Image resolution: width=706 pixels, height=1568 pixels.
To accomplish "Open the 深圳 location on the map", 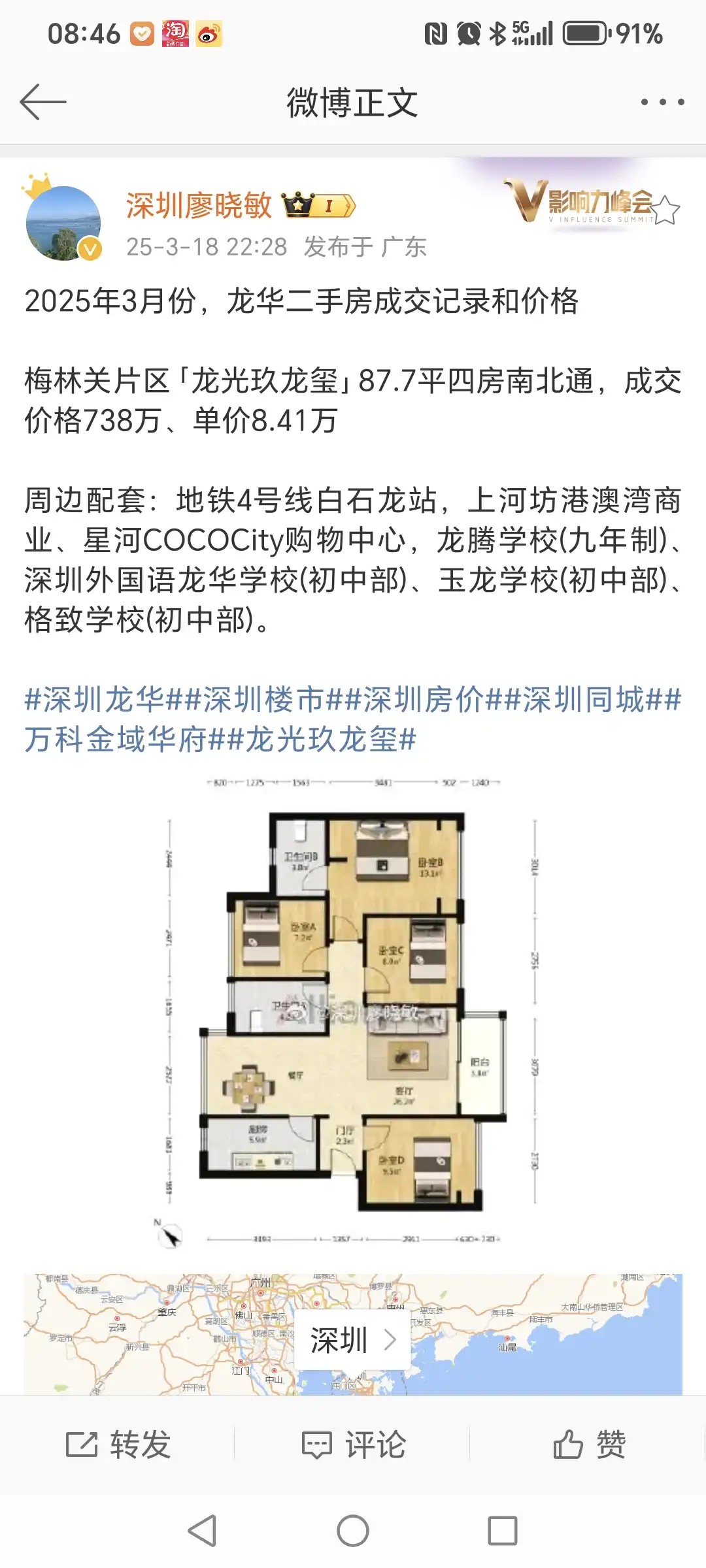I will pyautogui.click(x=353, y=1341).
